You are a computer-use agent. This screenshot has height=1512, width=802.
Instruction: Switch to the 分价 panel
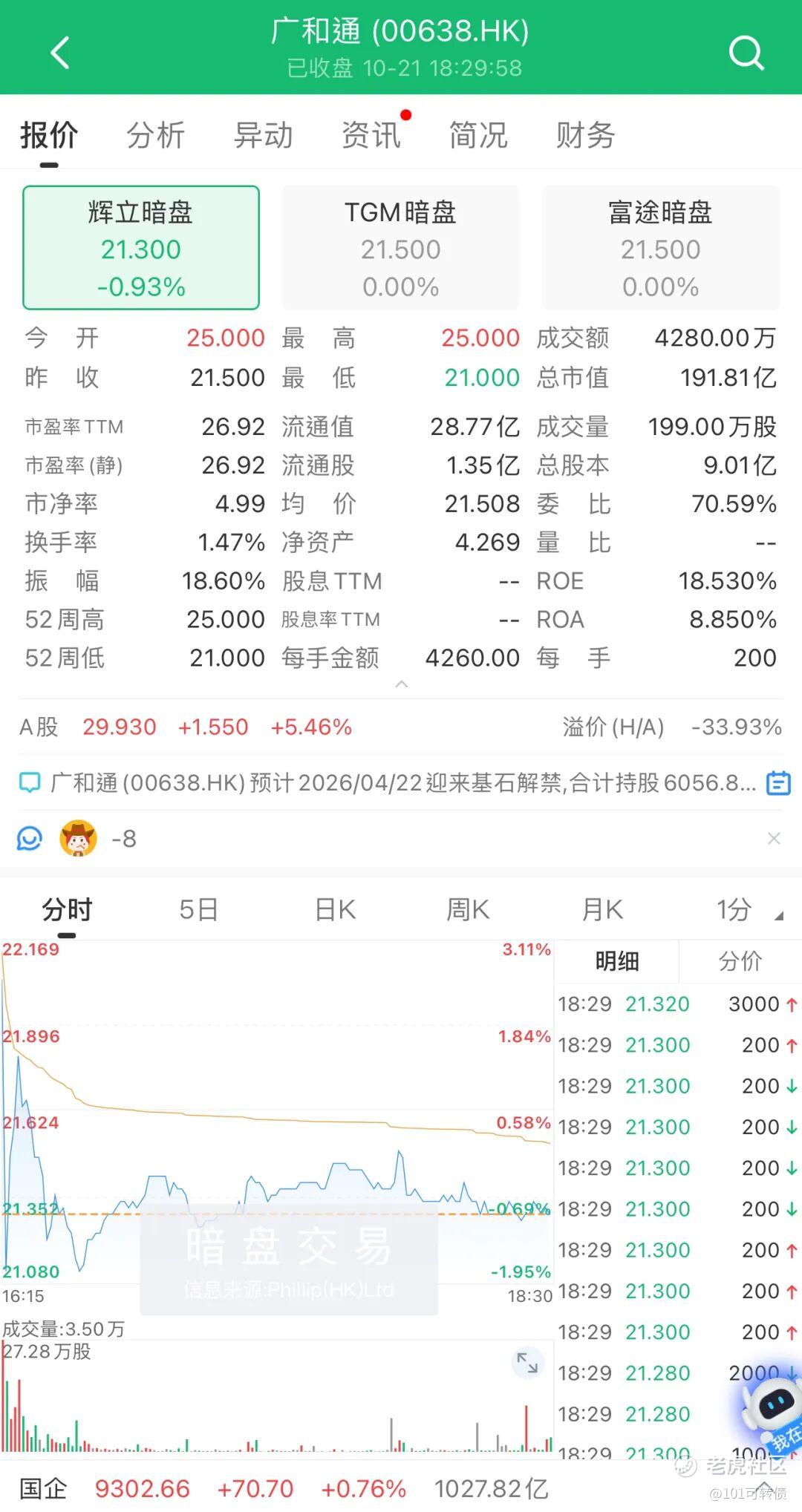(x=740, y=961)
